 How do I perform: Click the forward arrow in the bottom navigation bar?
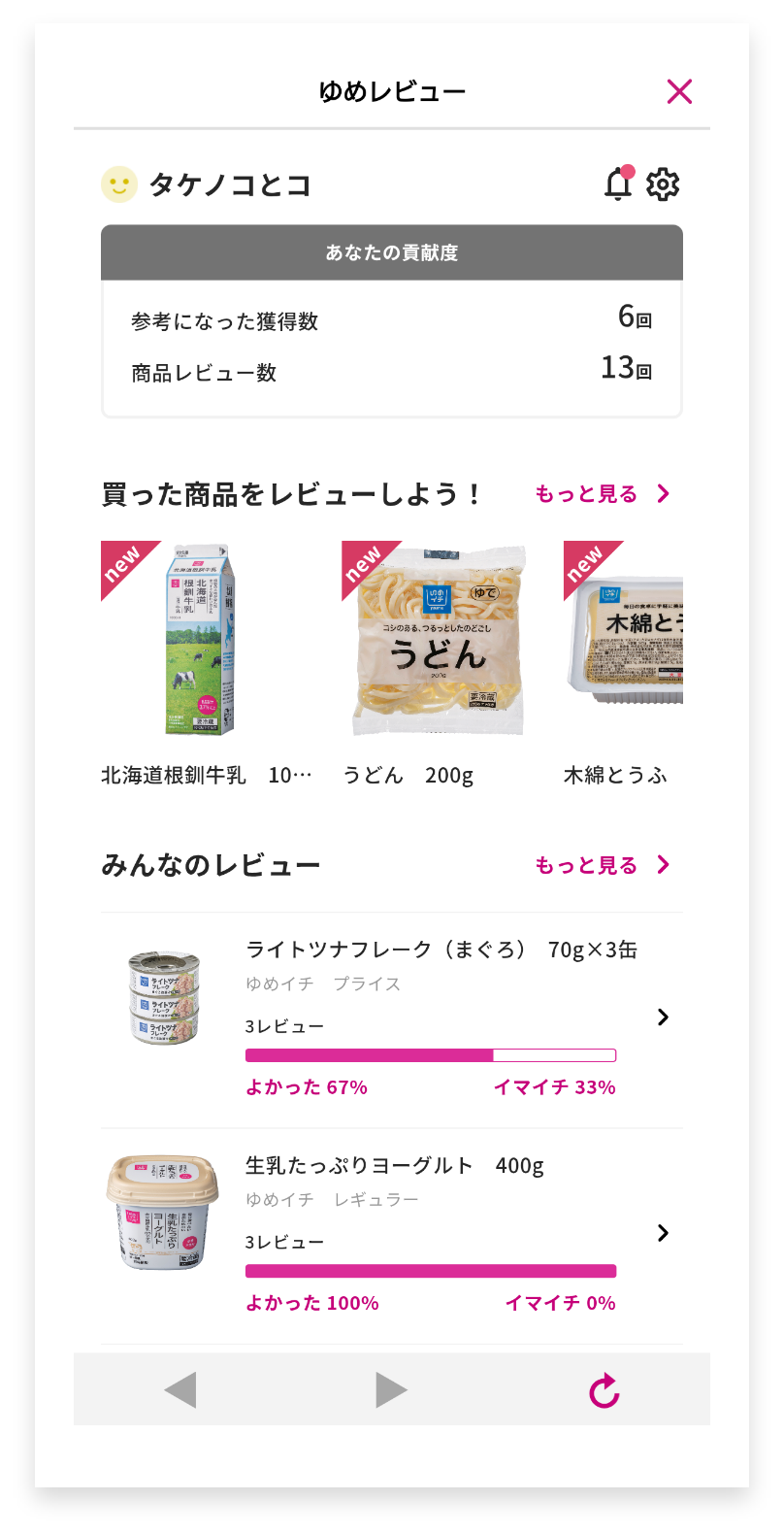tap(391, 1389)
